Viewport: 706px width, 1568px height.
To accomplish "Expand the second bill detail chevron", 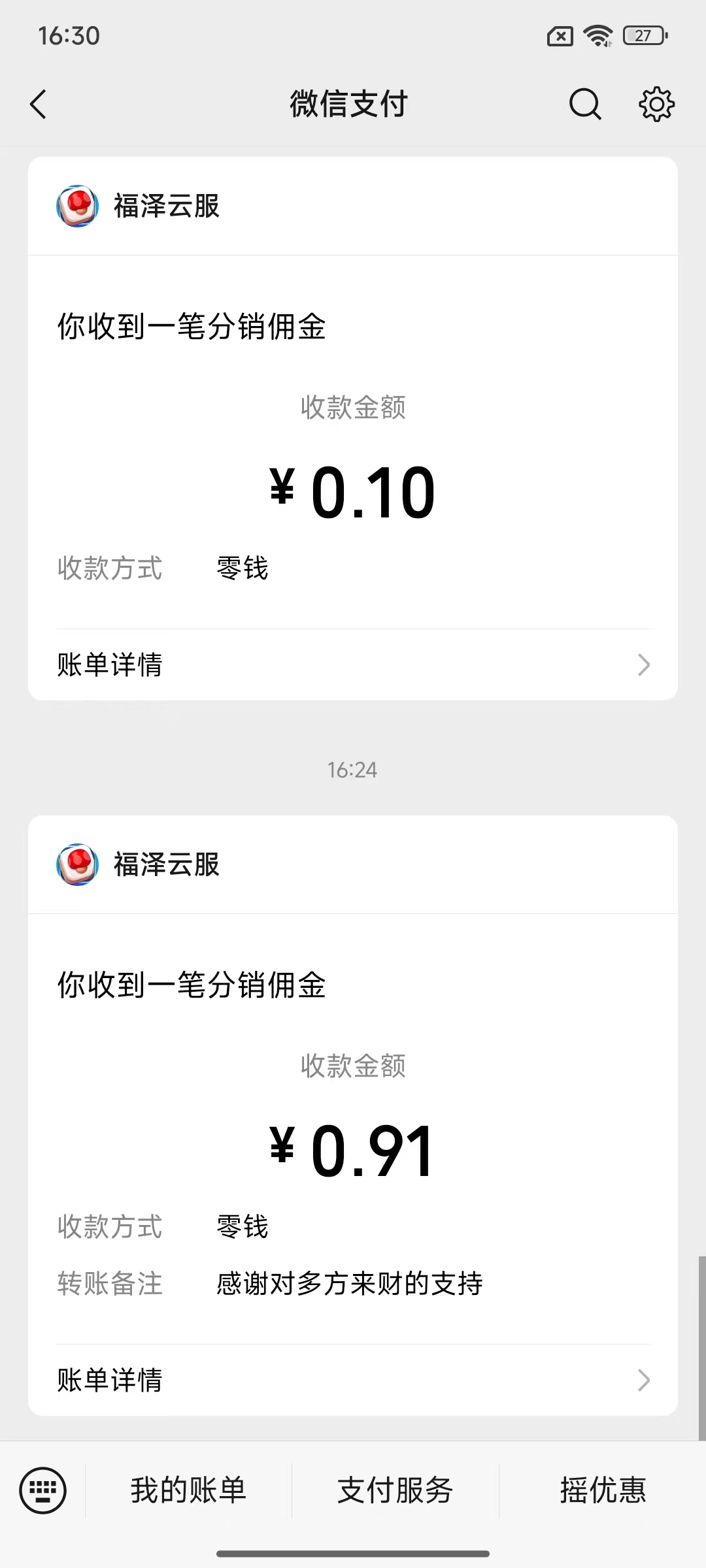I will point(644,1380).
